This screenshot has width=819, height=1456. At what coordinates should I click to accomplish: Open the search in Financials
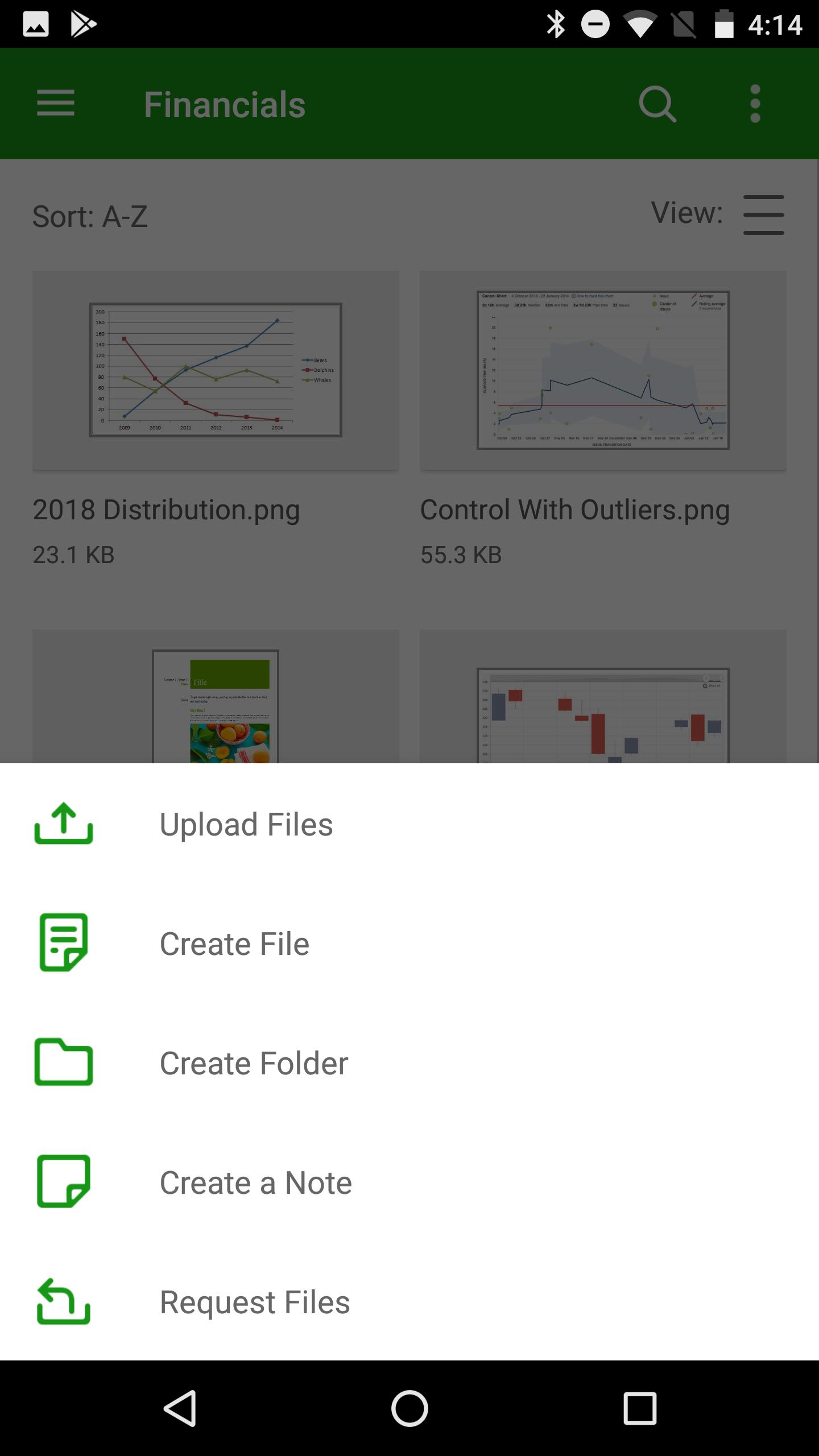657,104
